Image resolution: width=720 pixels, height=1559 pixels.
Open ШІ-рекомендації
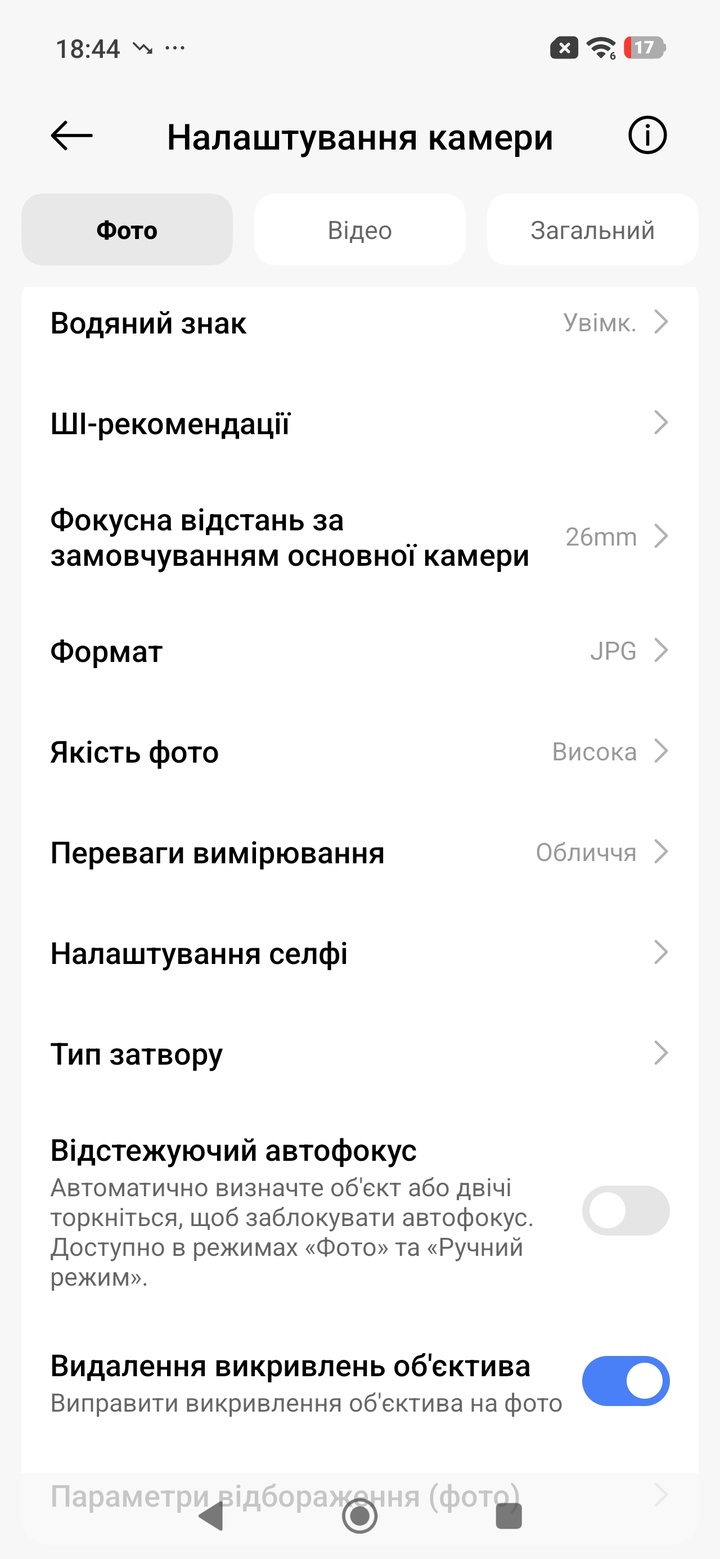click(x=359, y=424)
